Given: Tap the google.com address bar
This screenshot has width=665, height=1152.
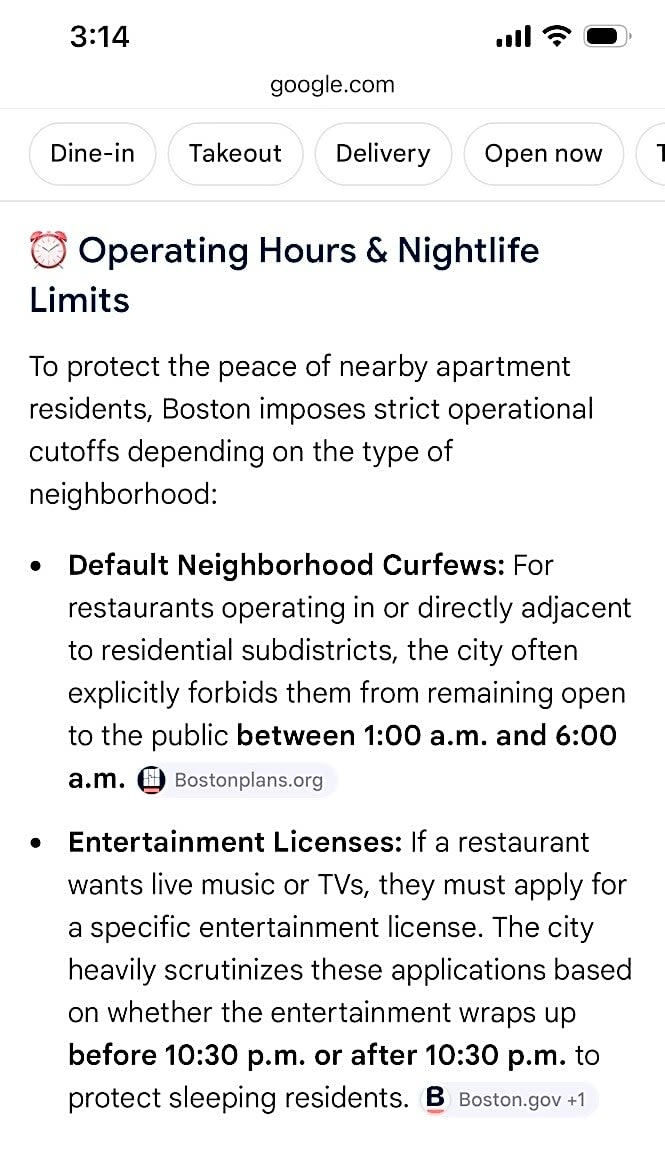Looking at the screenshot, I should click(332, 84).
